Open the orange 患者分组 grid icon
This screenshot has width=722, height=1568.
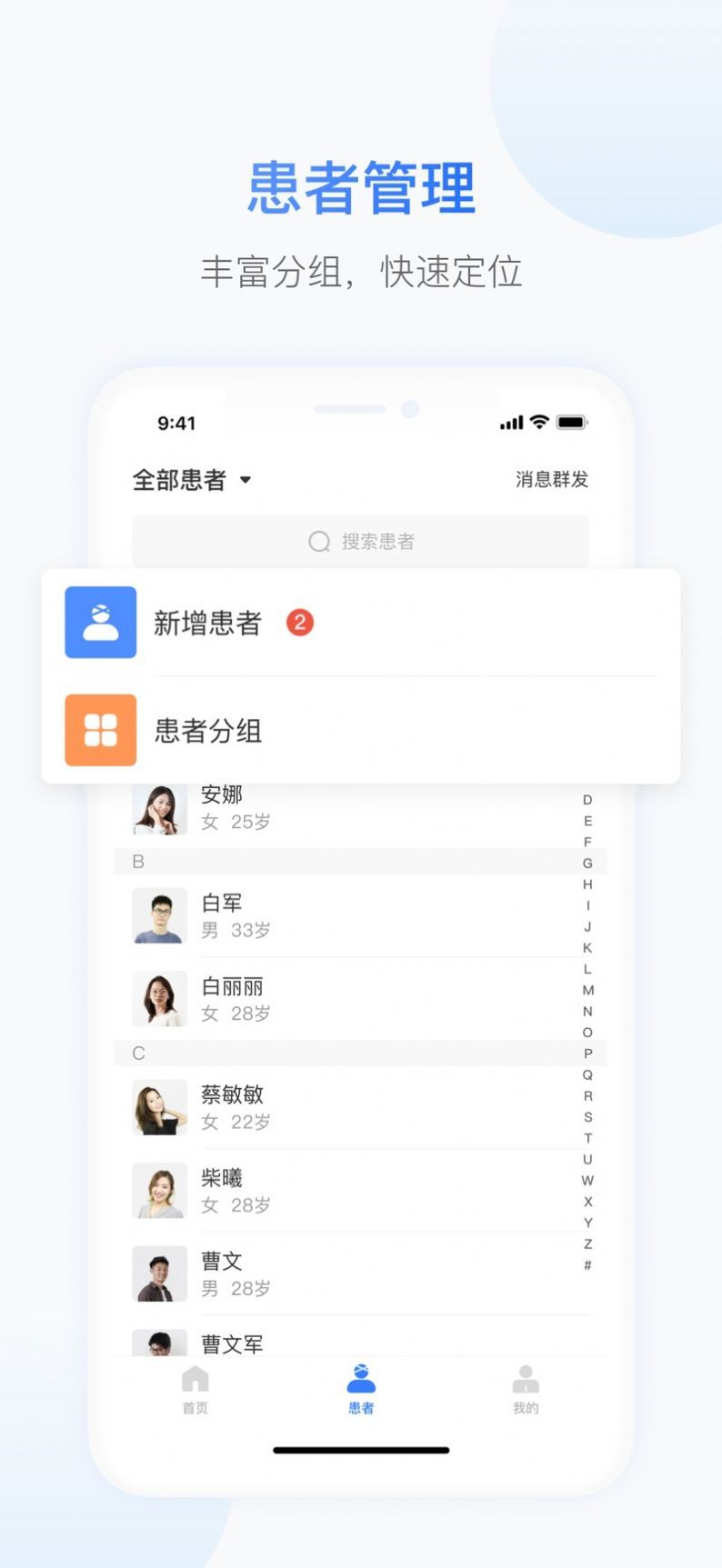100,731
